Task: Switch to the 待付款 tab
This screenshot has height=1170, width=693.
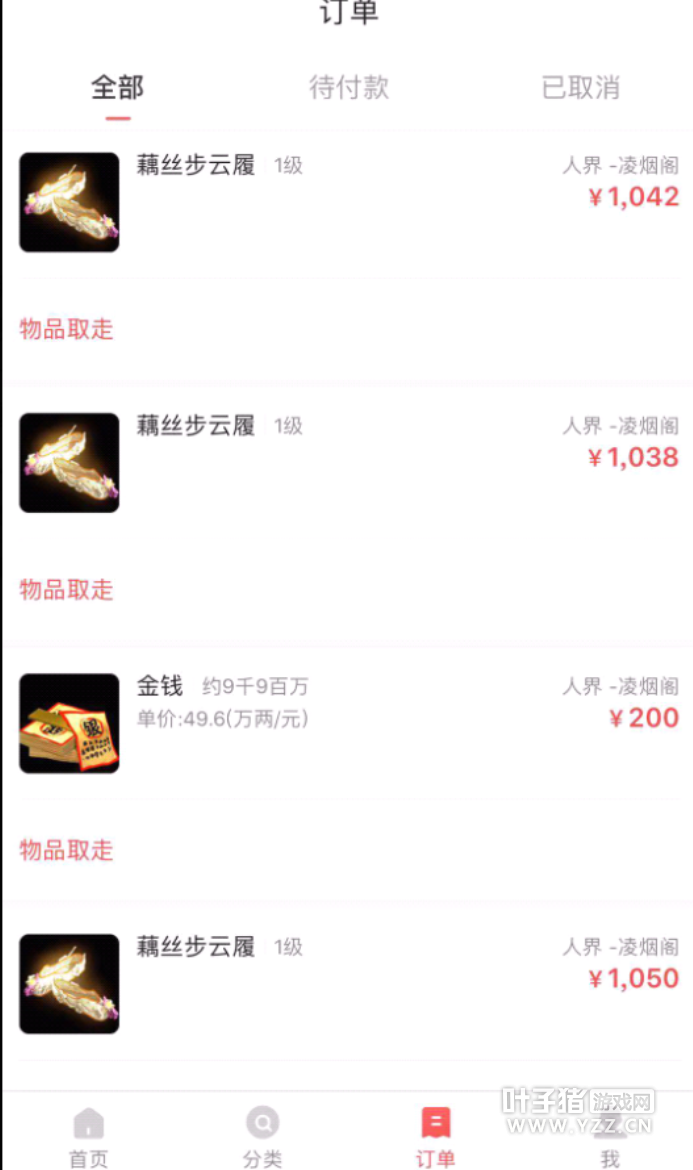Action: coord(348,88)
